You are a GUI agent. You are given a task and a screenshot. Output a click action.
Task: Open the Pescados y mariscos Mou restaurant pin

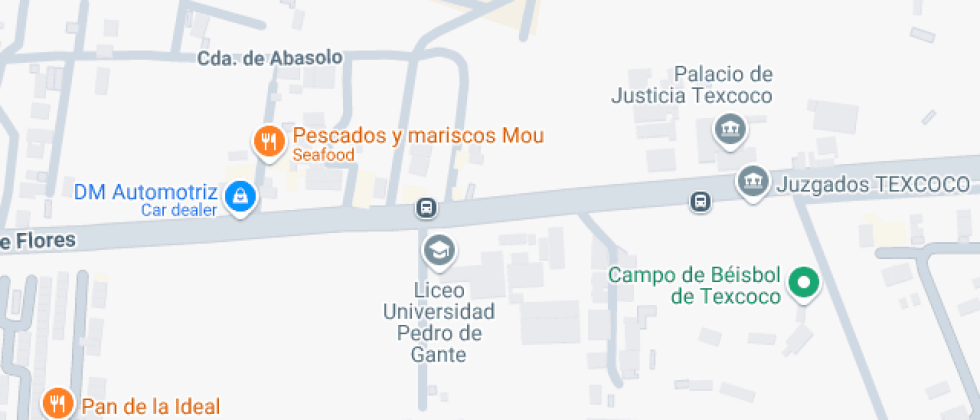click(269, 143)
